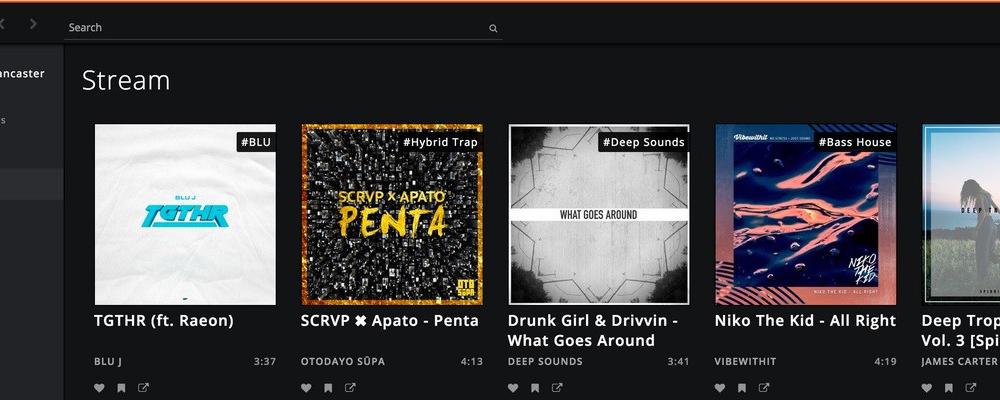Open the search field

point(270,28)
